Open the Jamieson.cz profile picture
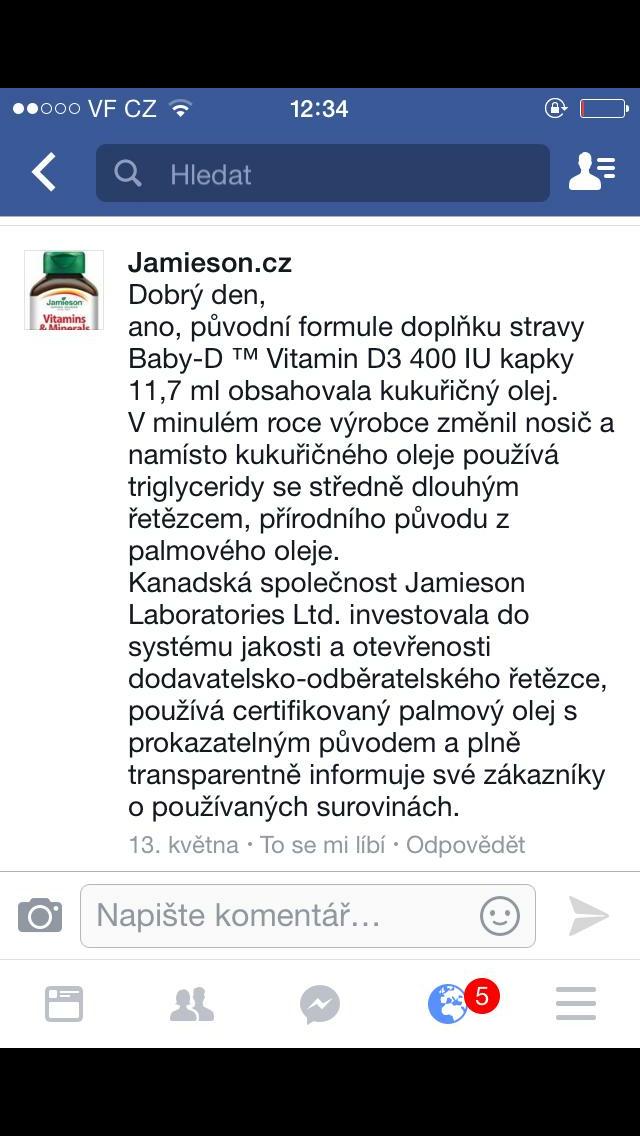Viewport: 640px width, 1136px height. 64,290
